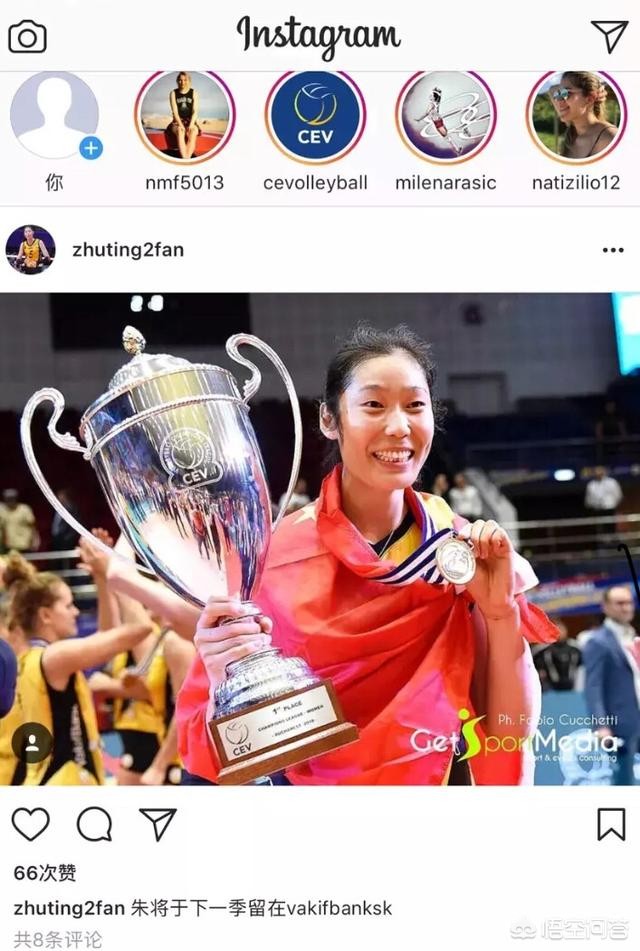View cevolleyball's story
The image size is (640, 951).
(315, 117)
